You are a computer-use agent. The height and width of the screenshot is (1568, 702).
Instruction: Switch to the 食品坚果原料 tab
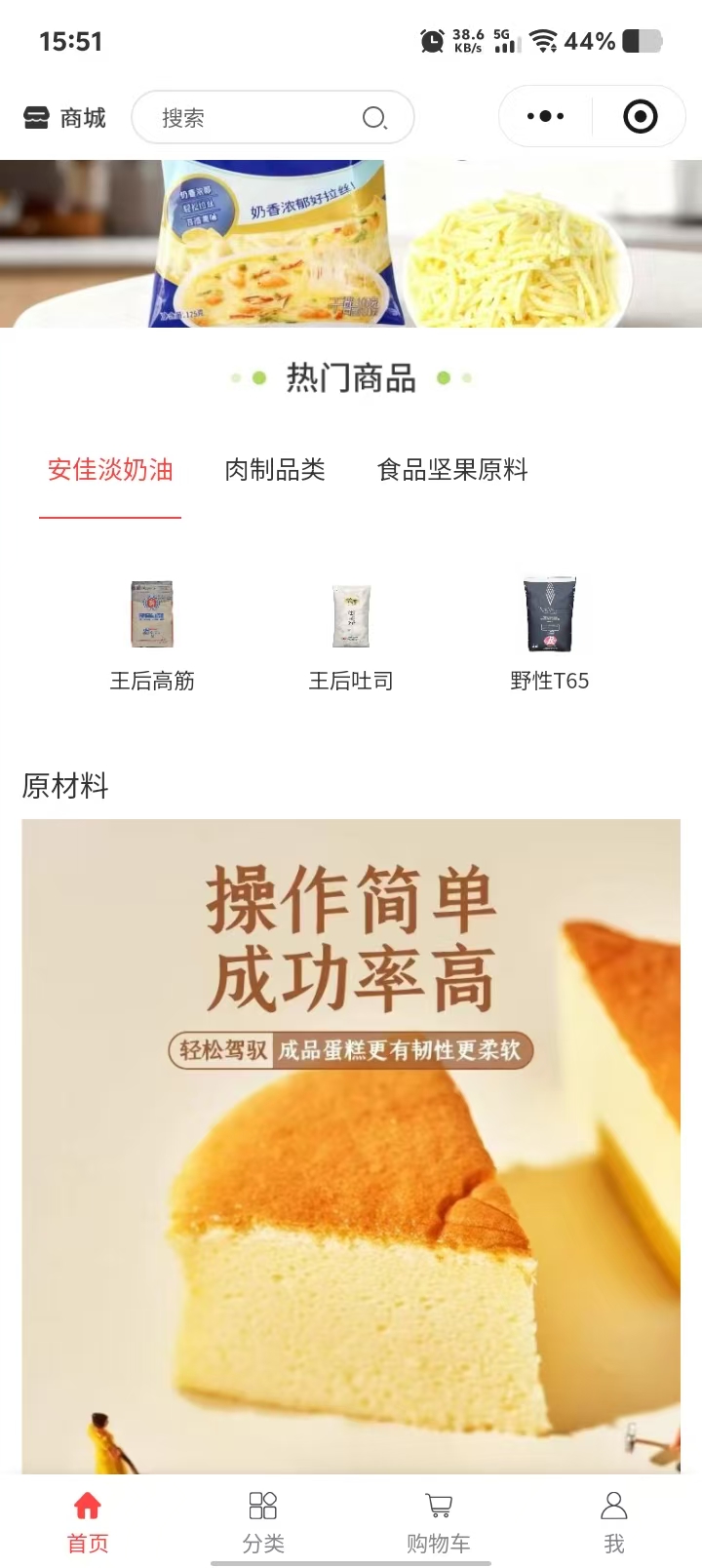(452, 470)
